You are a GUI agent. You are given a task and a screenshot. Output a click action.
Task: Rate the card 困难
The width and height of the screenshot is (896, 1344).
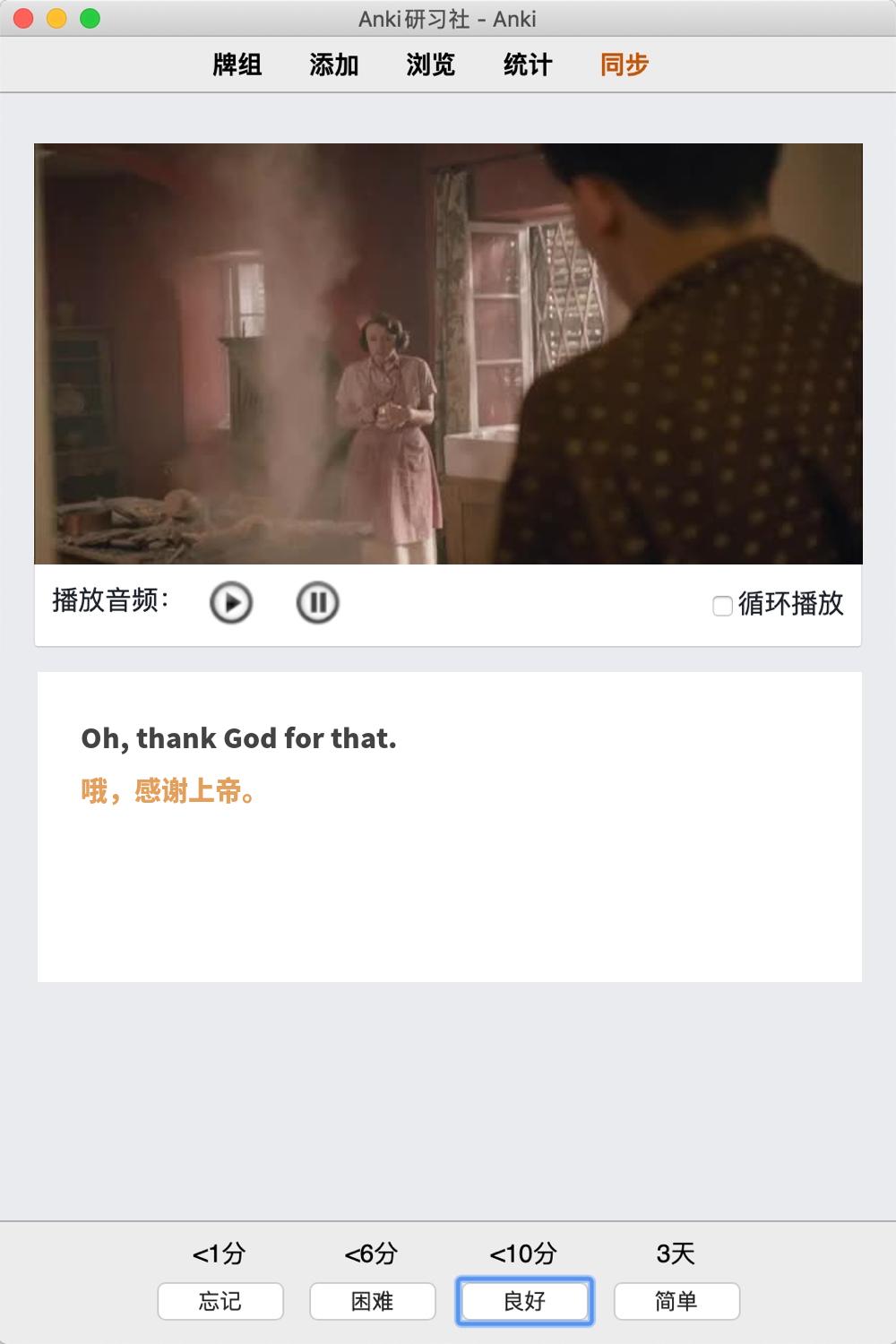point(373,1301)
